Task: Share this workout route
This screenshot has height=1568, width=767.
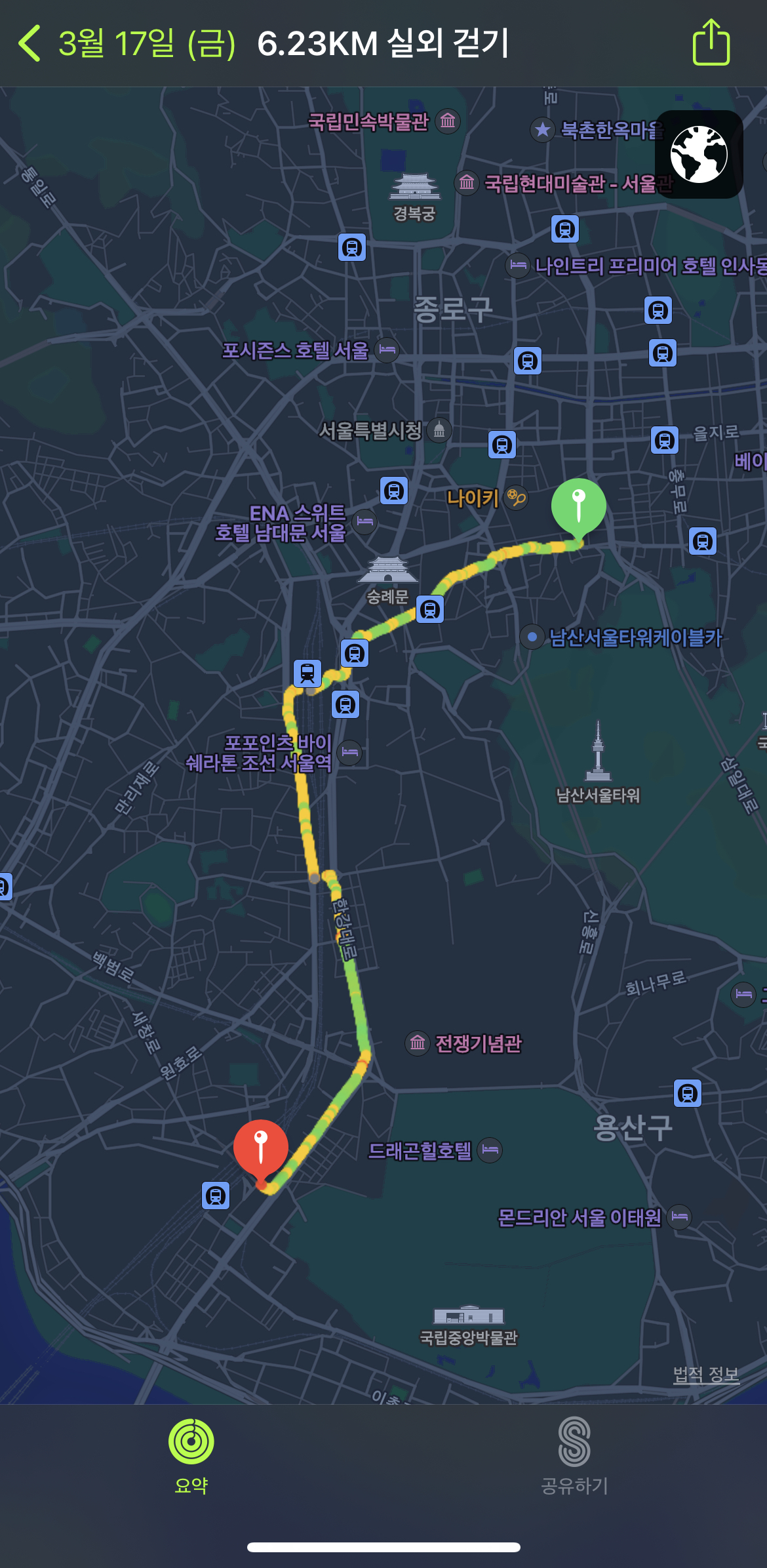Action: (711, 42)
